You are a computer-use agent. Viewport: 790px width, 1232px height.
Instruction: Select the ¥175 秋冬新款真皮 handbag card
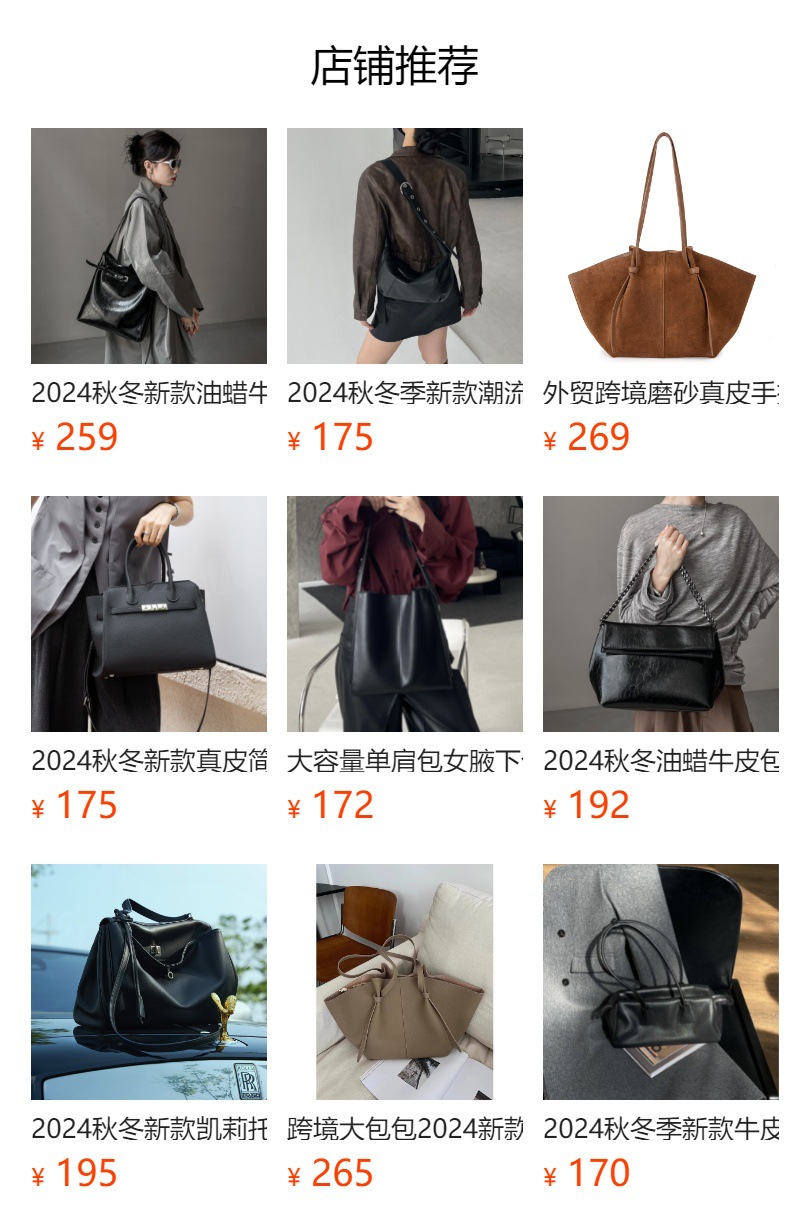coord(148,614)
